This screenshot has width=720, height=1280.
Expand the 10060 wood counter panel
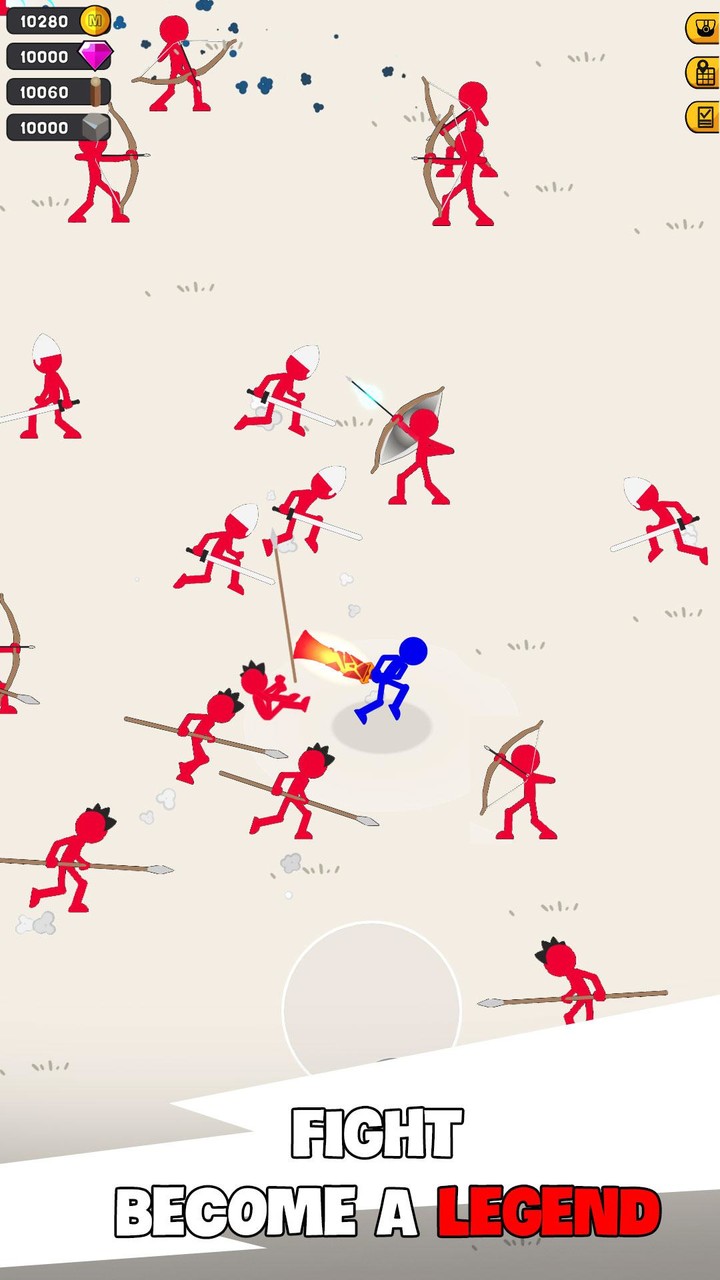click(45, 92)
